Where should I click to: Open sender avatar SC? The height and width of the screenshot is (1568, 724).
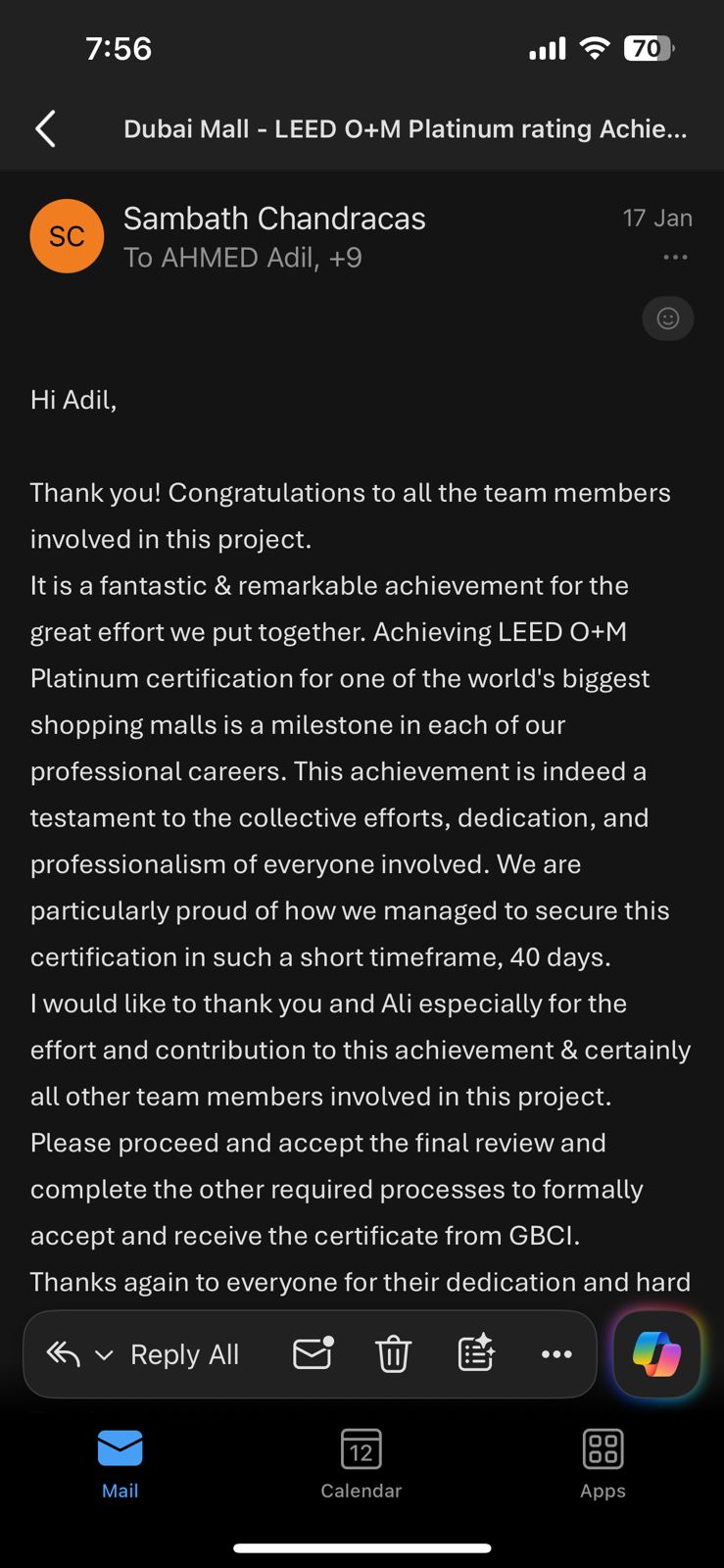67,236
